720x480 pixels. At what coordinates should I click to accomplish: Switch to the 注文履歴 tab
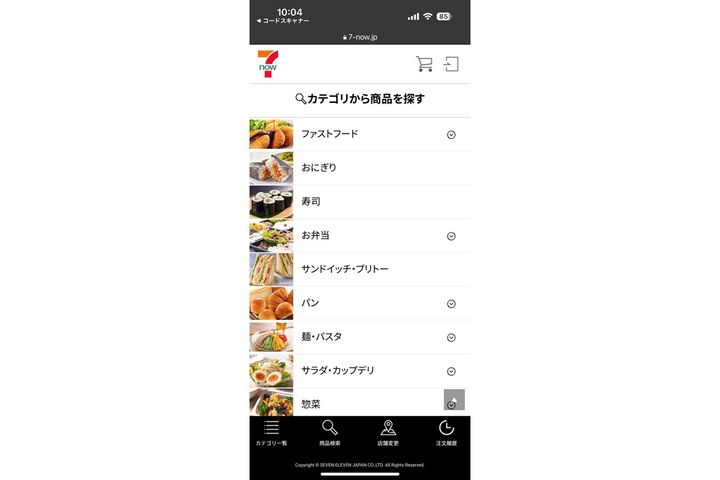[x=446, y=433]
